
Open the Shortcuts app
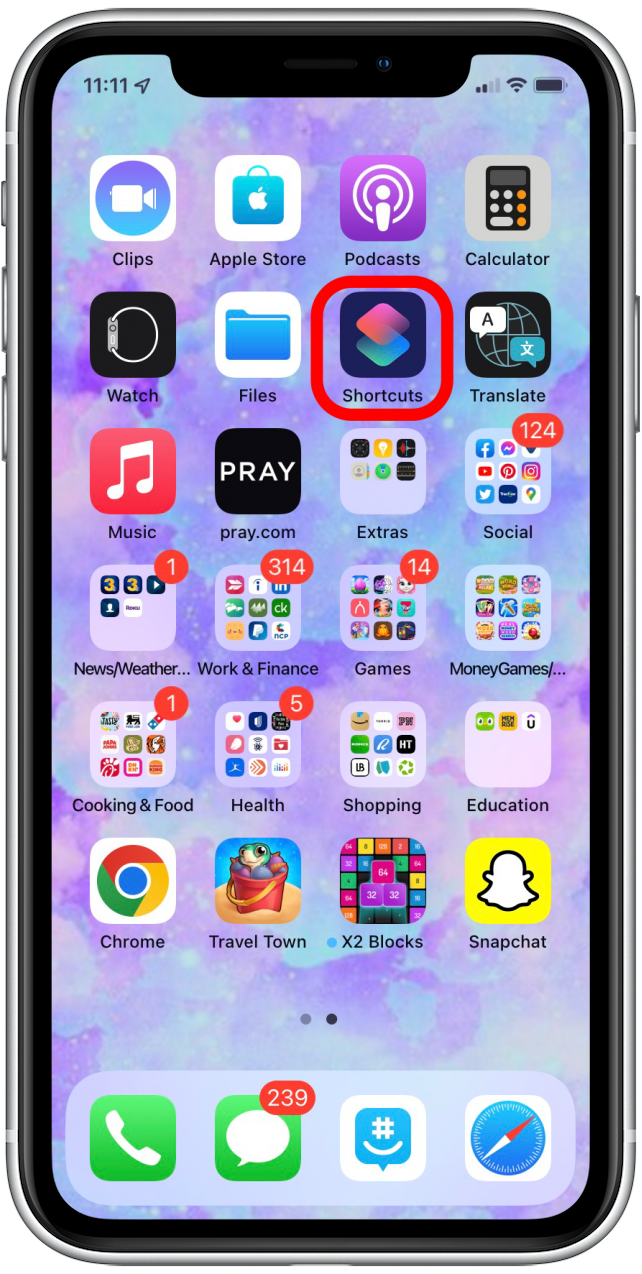point(383,335)
